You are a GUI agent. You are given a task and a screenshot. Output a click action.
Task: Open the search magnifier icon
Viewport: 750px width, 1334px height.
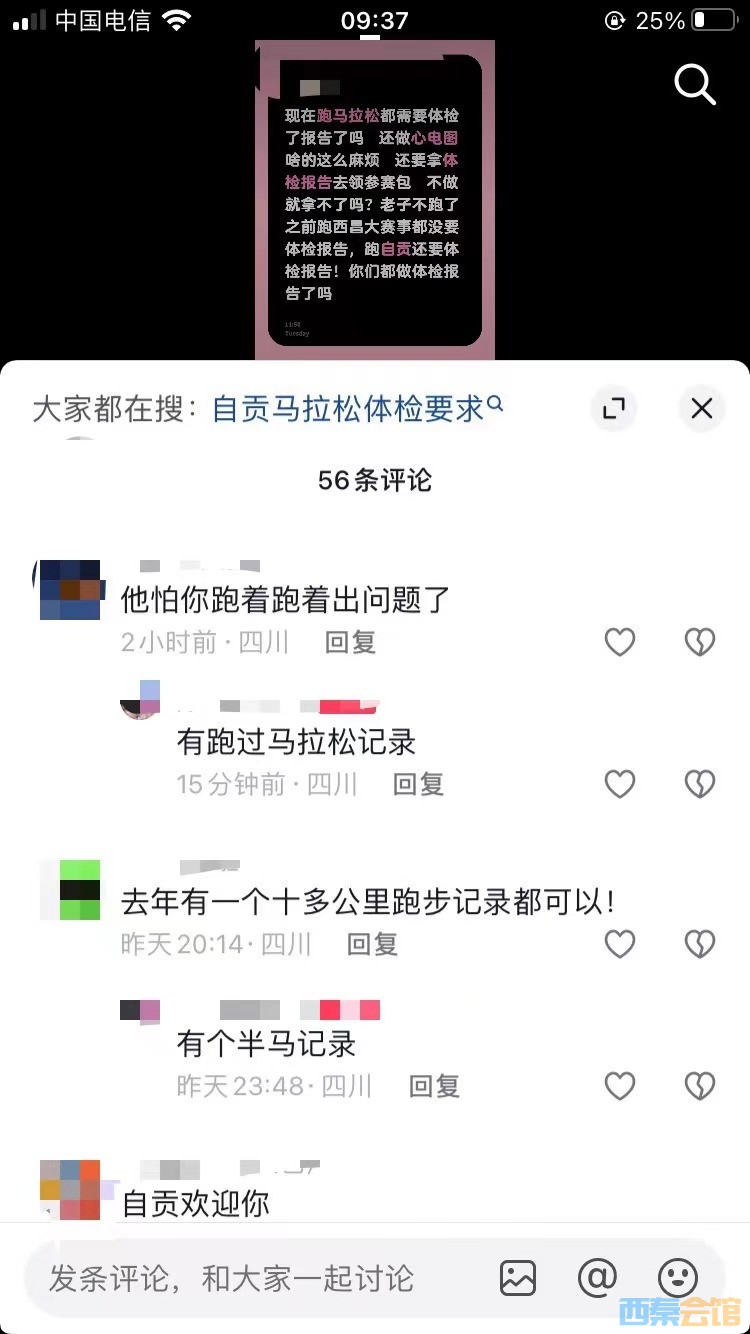pyautogui.click(x=695, y=85)
